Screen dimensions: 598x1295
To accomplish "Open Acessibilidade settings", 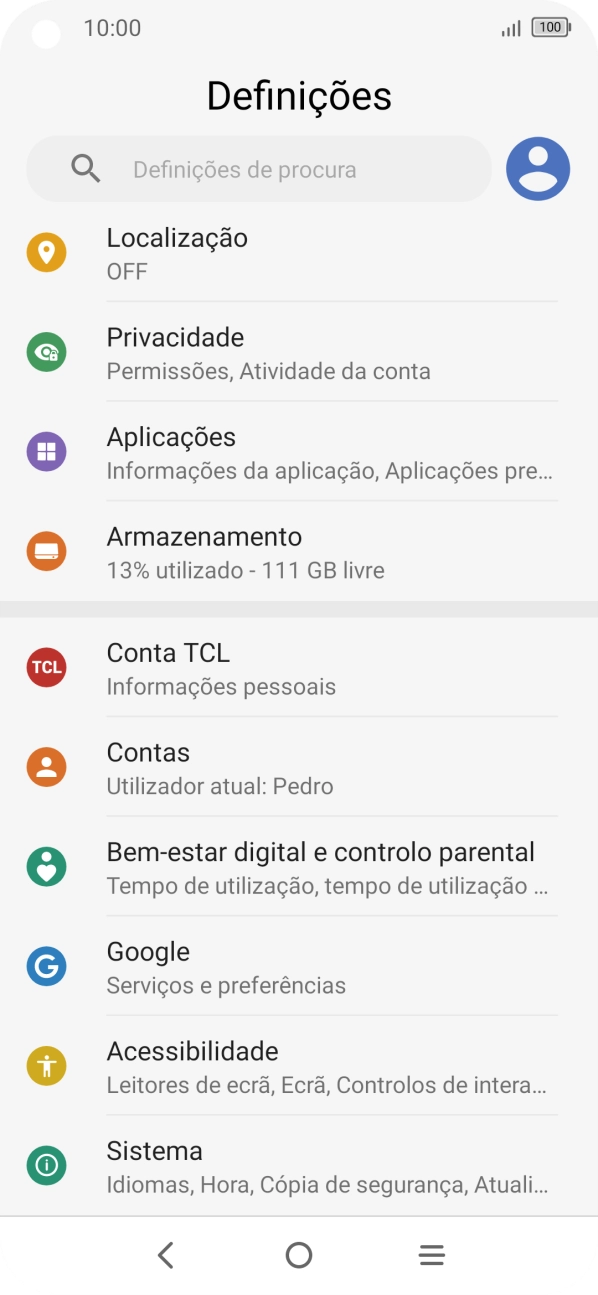I will 299,1066.
